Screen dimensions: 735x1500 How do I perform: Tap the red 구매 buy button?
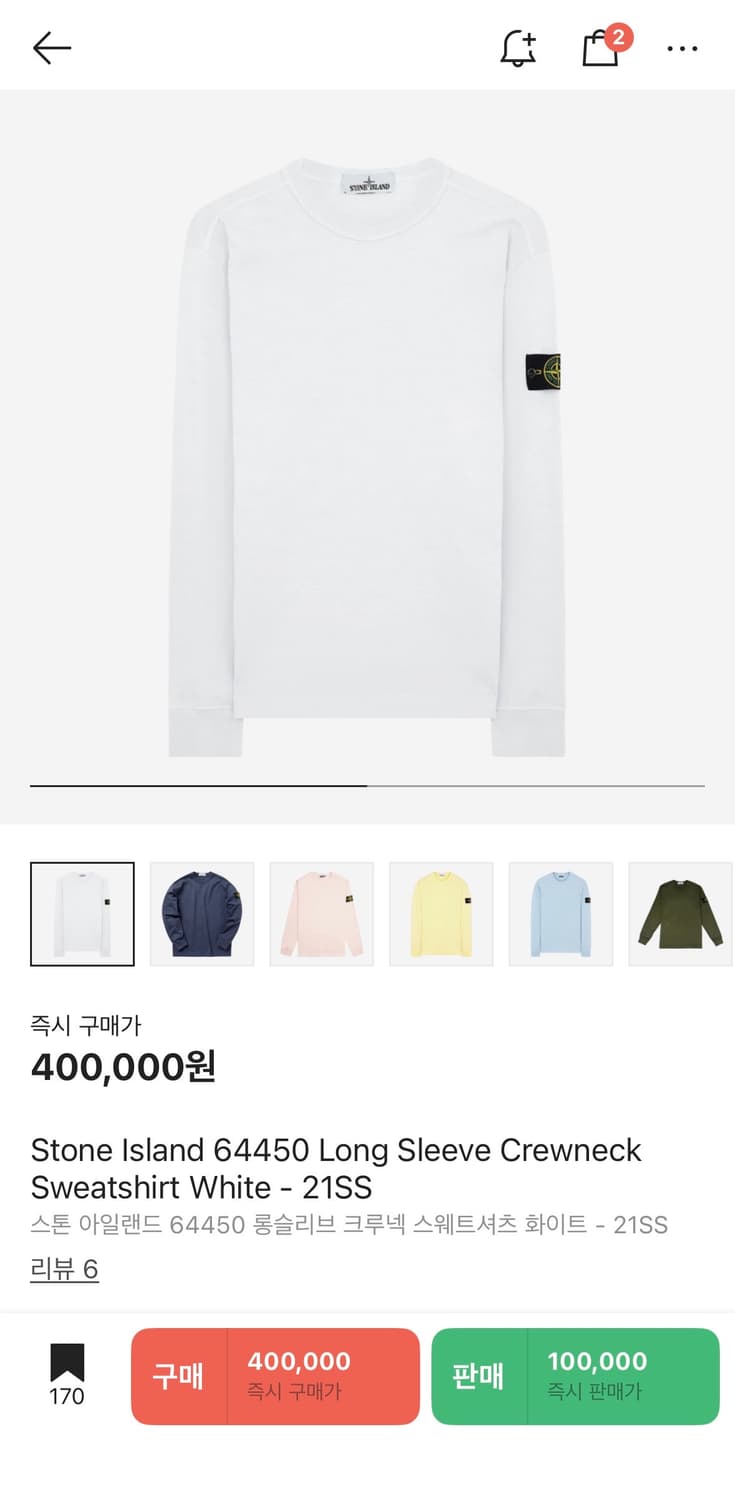275,1376
